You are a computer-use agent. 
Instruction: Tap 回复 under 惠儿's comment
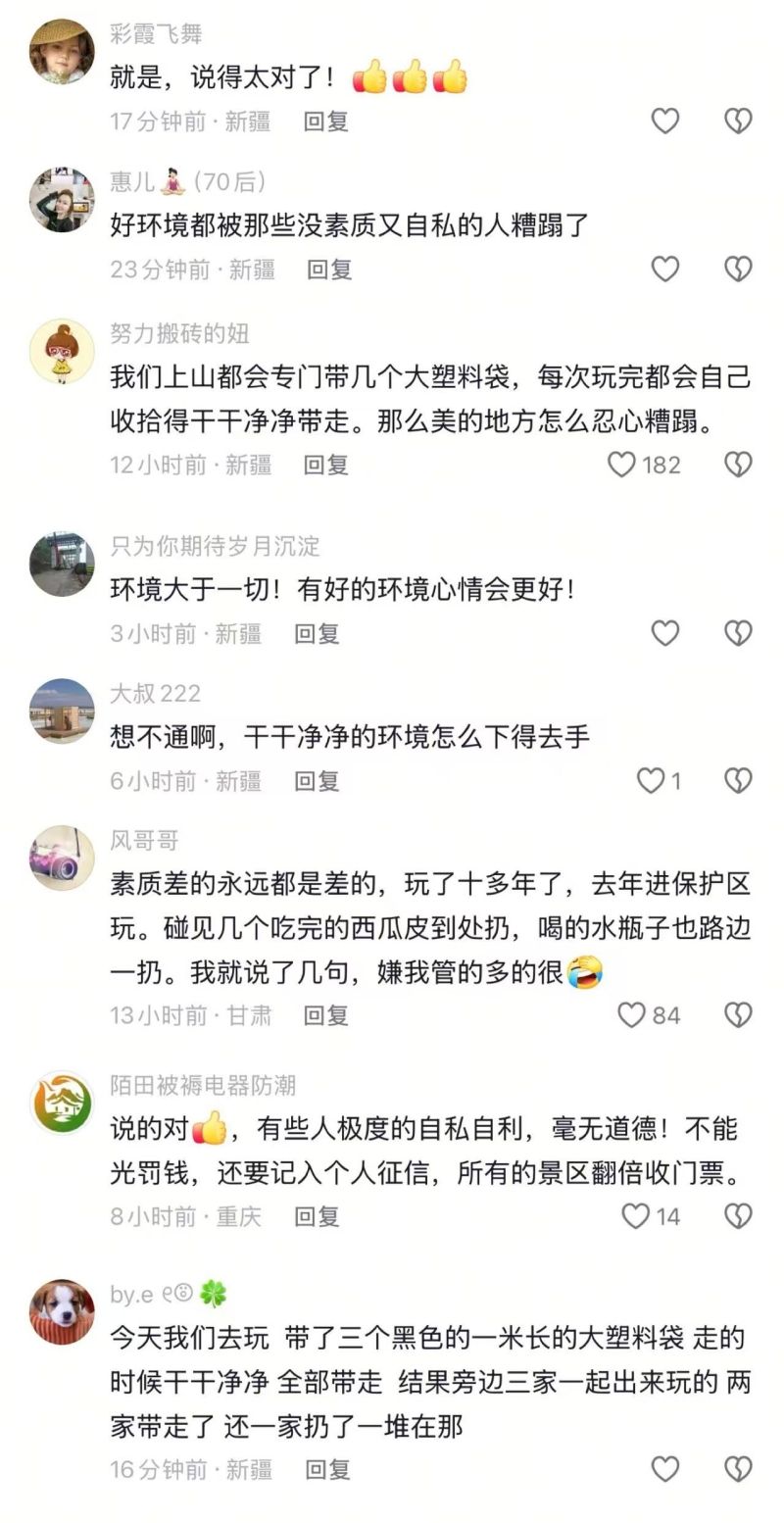pyautogui.click(x=329, y=270)
